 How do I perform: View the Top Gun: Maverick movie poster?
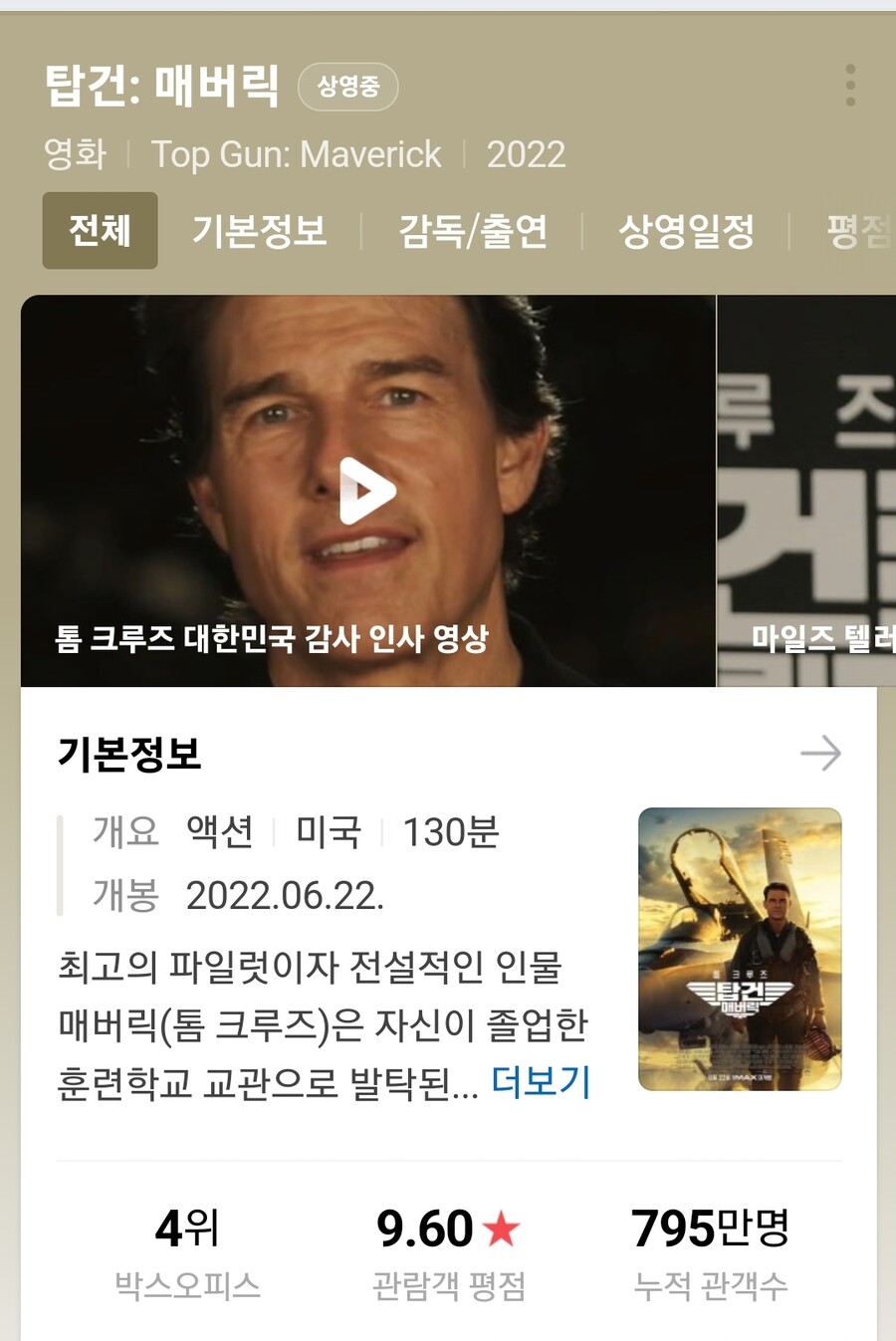point(740,949)
